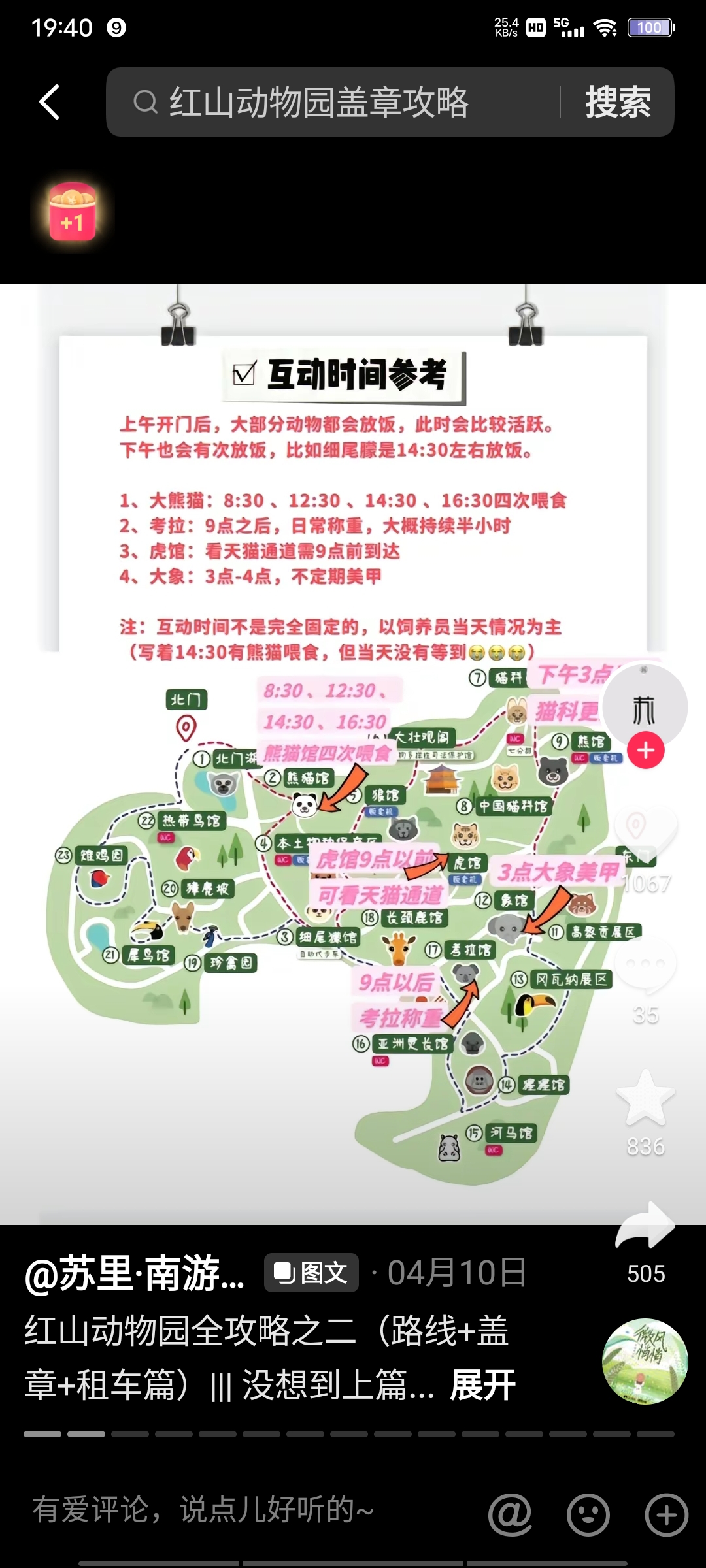Tap the 图文 tag
The image size is (706, 1568).
[x=311, y=1273]
